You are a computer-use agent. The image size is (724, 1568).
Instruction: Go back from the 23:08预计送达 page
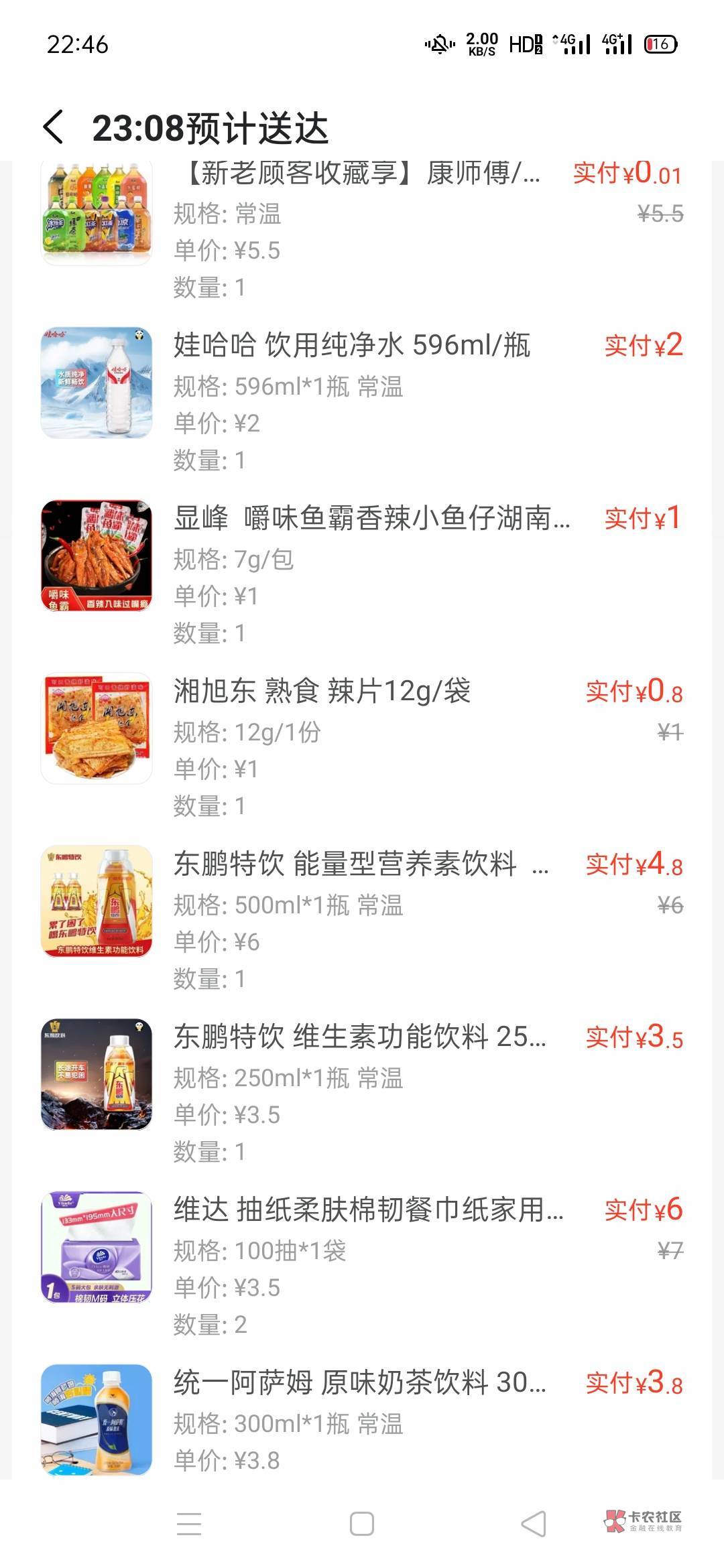coord(54,127)
